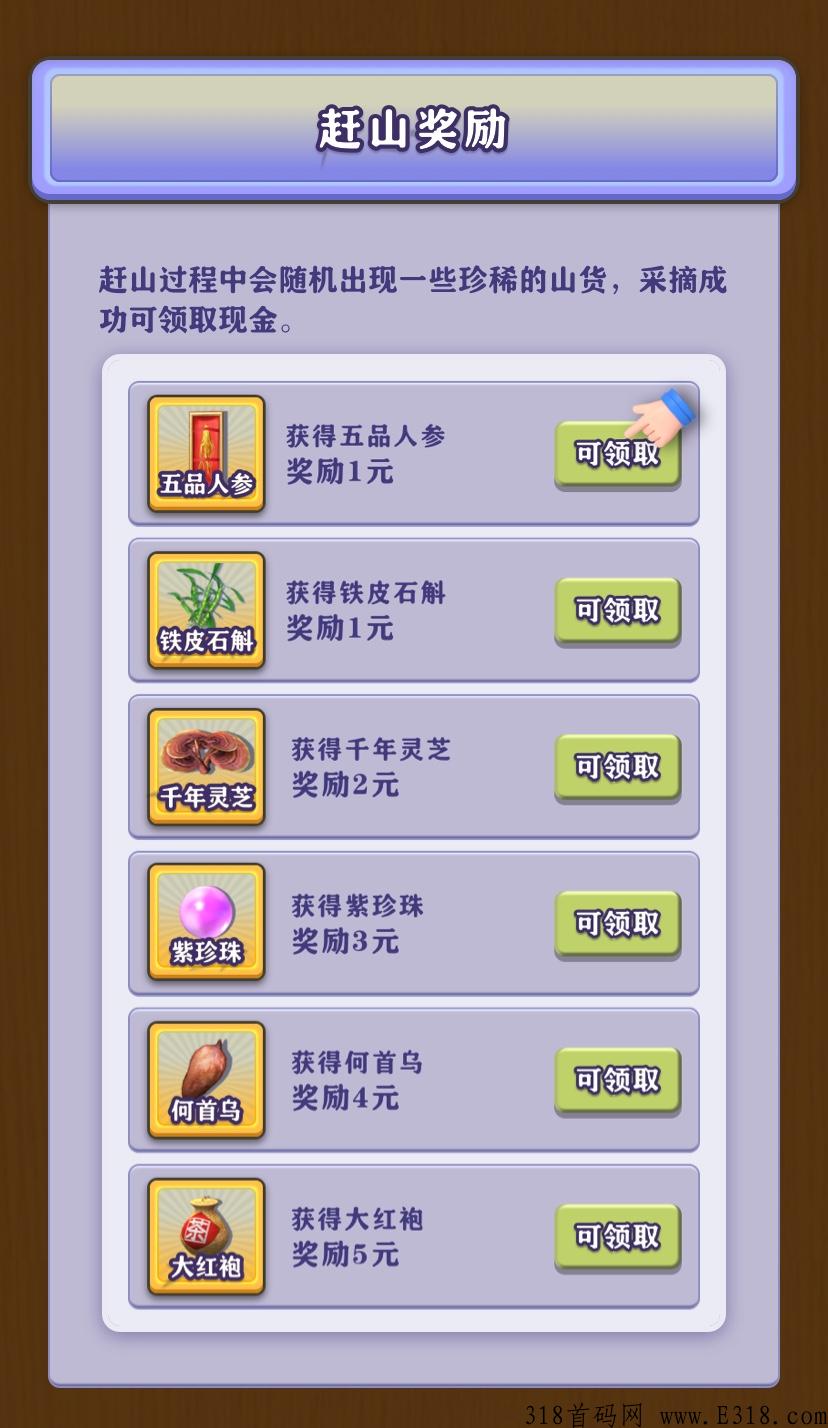This screenshot has height=1428, width=828.
Task: Claim the 千年灵芝 2元 reward
Action: pyautogui.click(x=617, y=767)
